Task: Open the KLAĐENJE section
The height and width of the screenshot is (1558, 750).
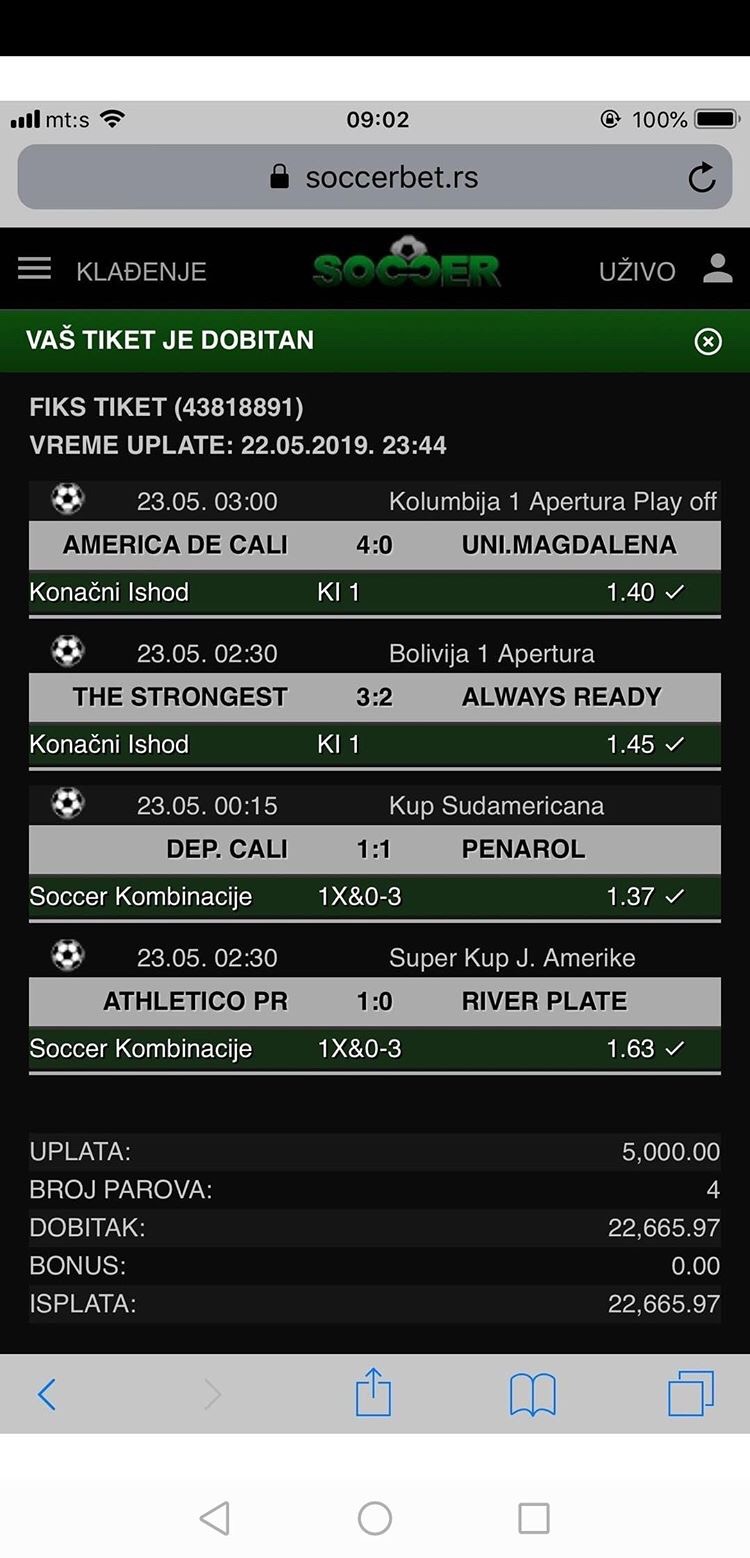Action: click(x=141, y=271)
